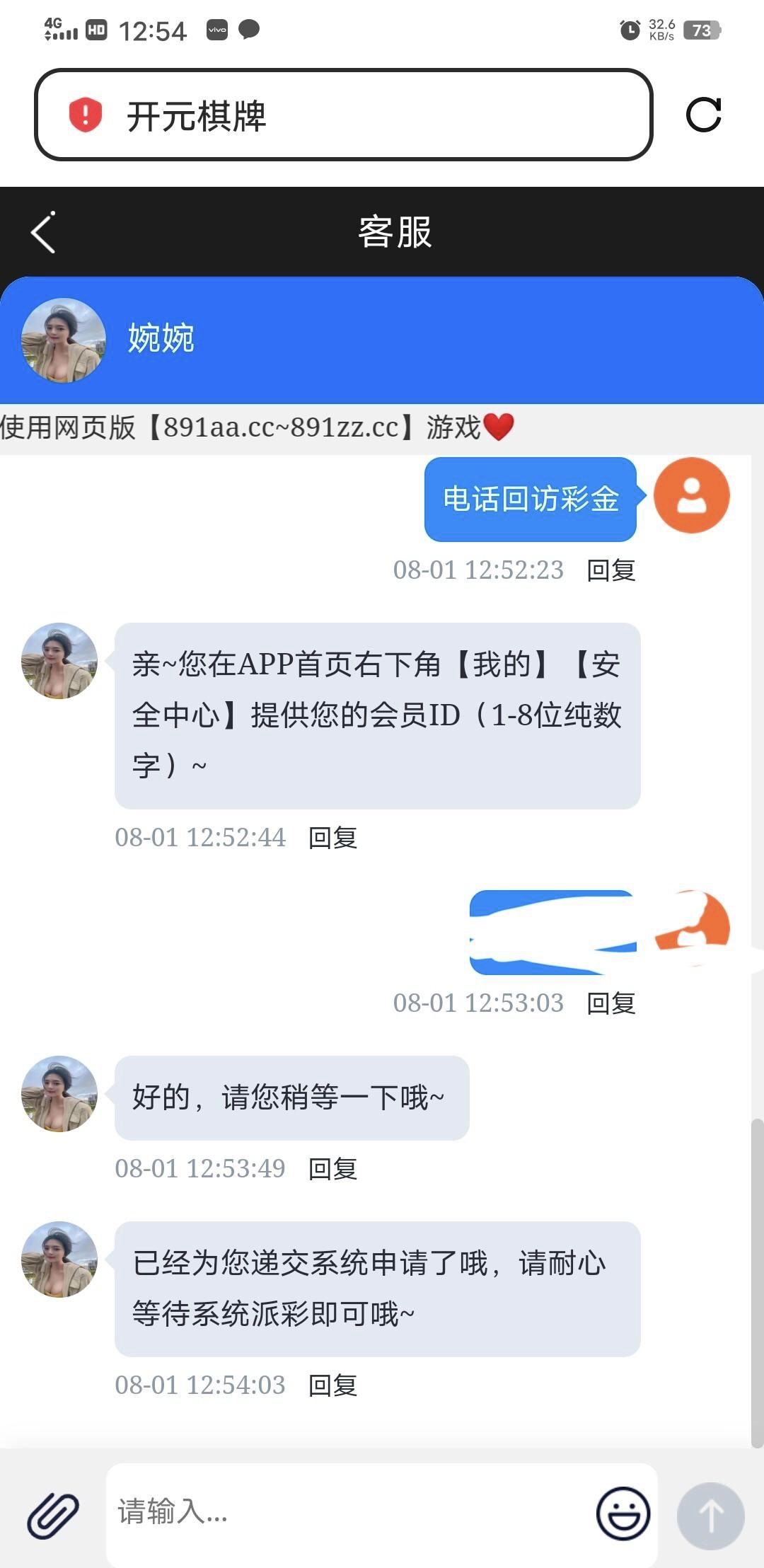Reply to the 好的，请您稍等一下哦 message

pos(332,1169)
